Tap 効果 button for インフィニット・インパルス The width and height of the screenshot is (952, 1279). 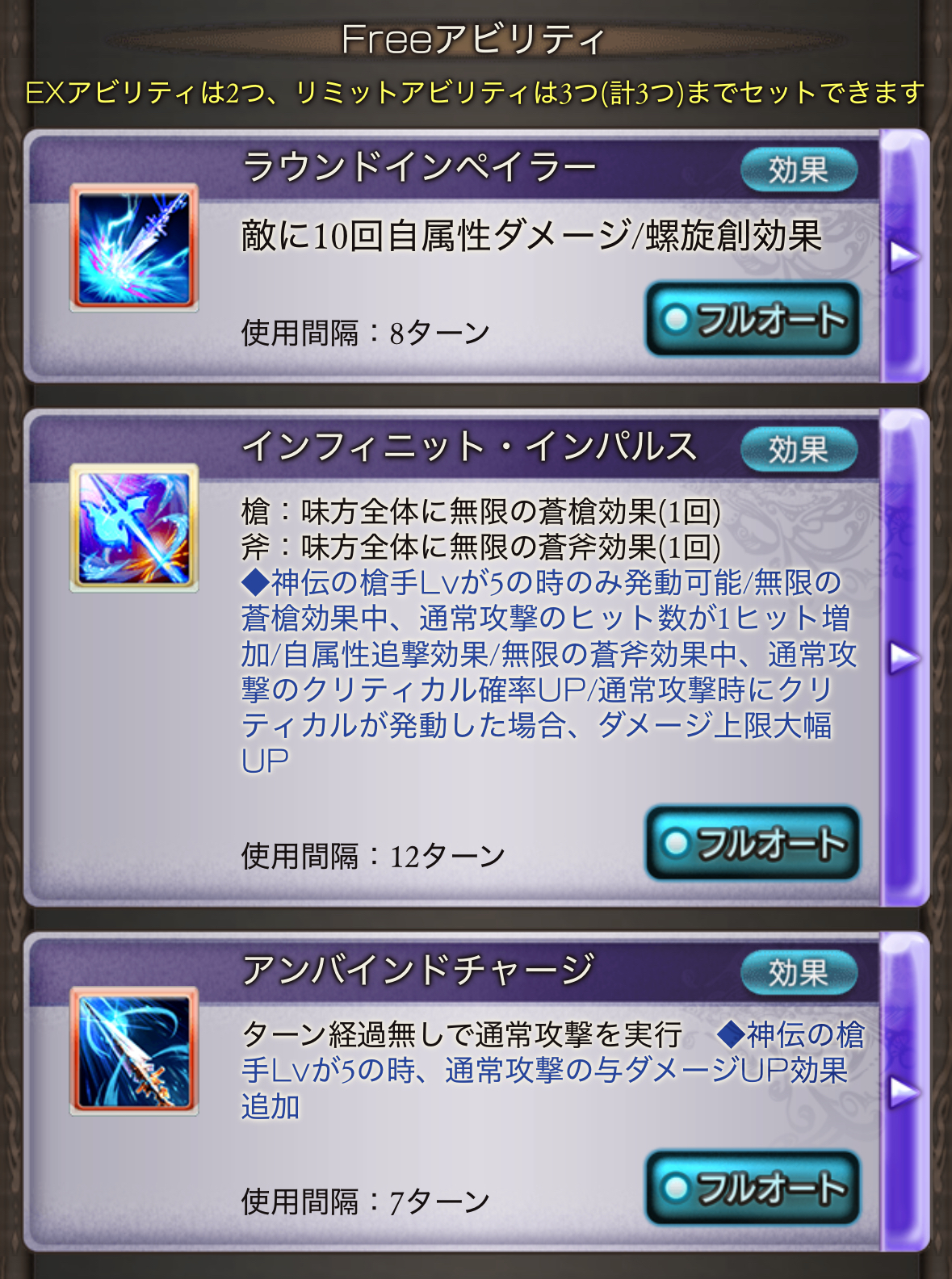[x=798, y=450]
